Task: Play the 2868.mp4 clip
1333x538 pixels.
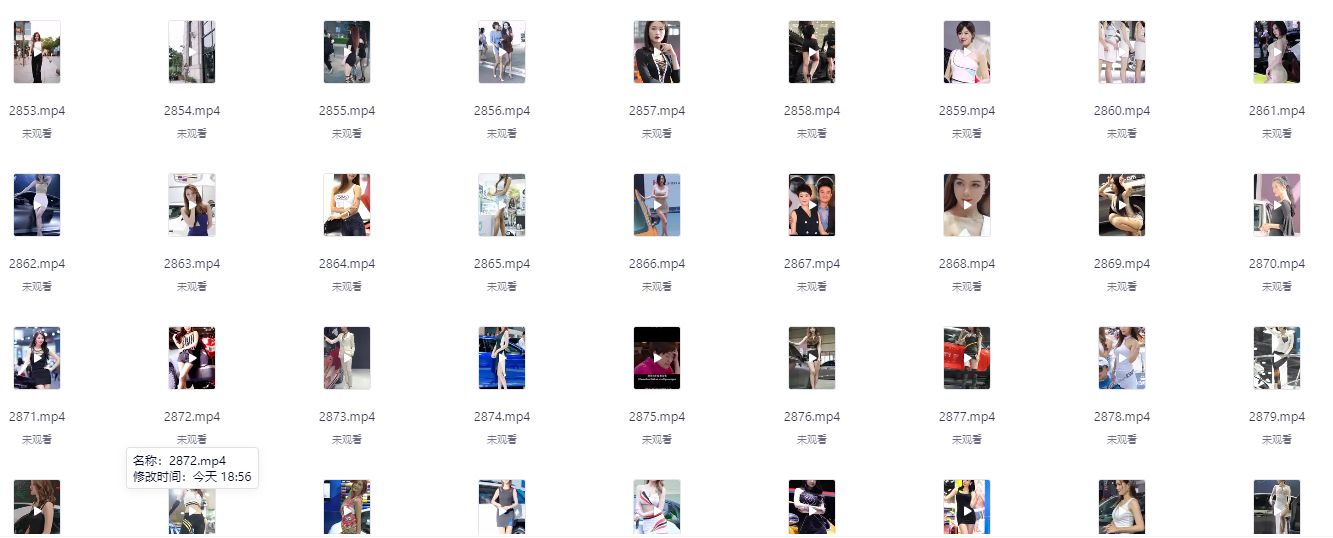Action: click(967, 205)
